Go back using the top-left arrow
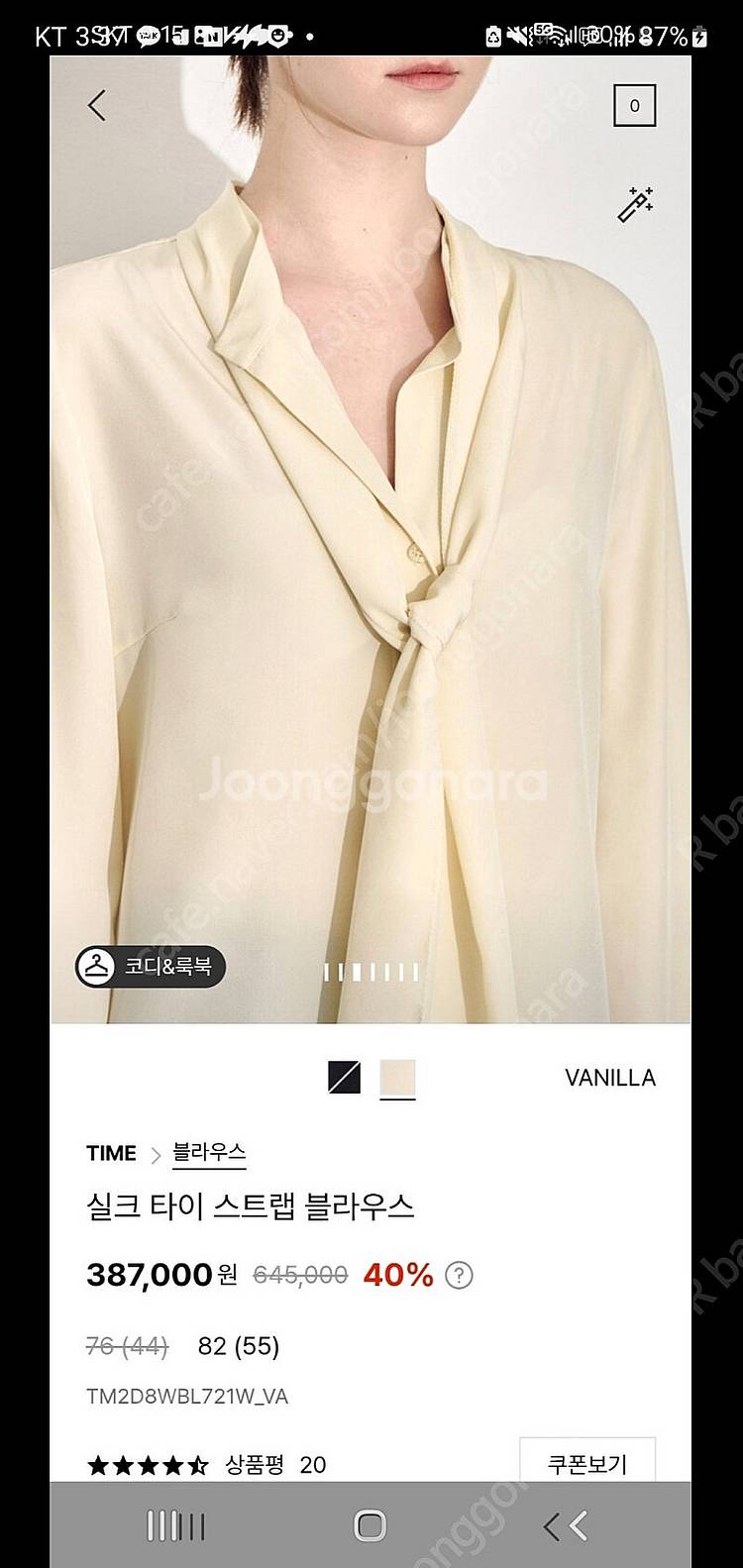 click(97, 105)
